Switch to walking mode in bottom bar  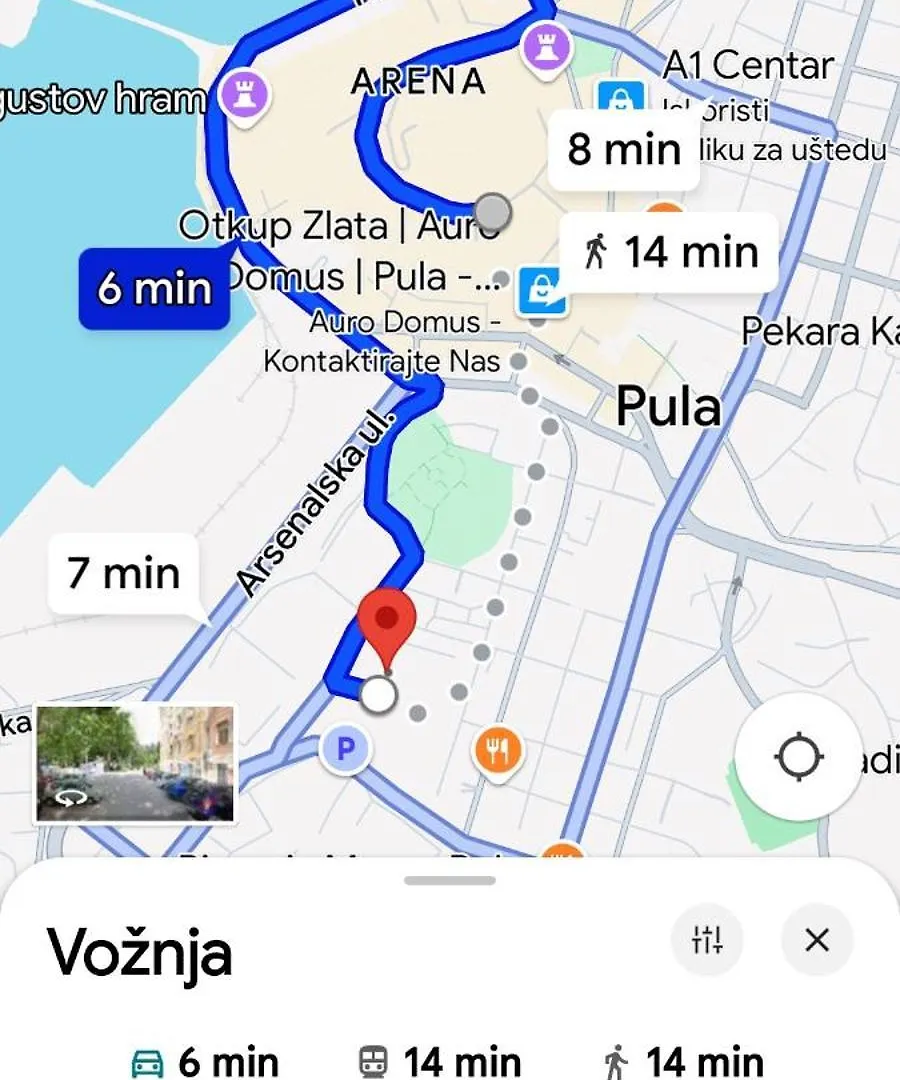pyautogui.click(x=684, y=1062)
